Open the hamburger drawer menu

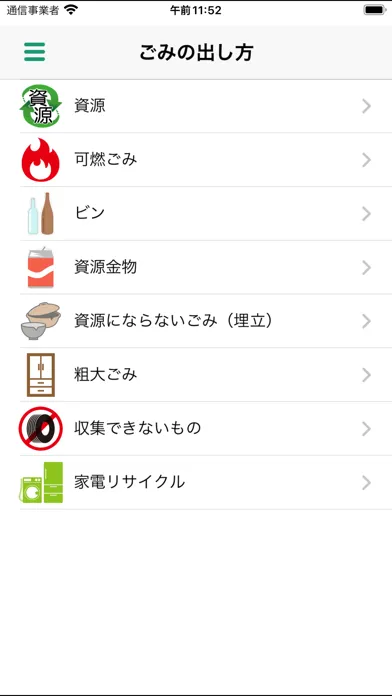coord(34,52)
